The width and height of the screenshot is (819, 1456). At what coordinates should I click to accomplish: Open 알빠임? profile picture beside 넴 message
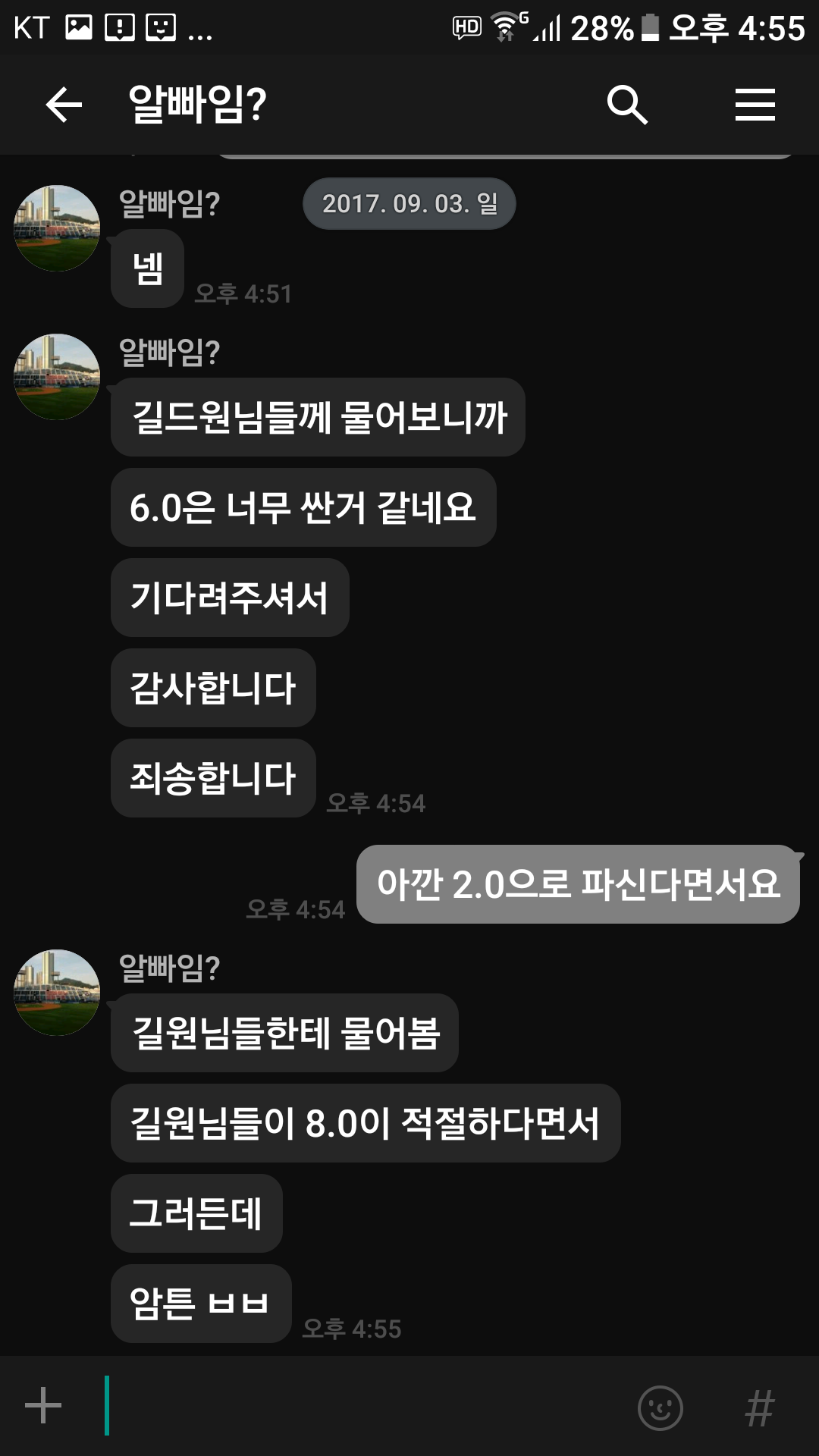[58, 227]
